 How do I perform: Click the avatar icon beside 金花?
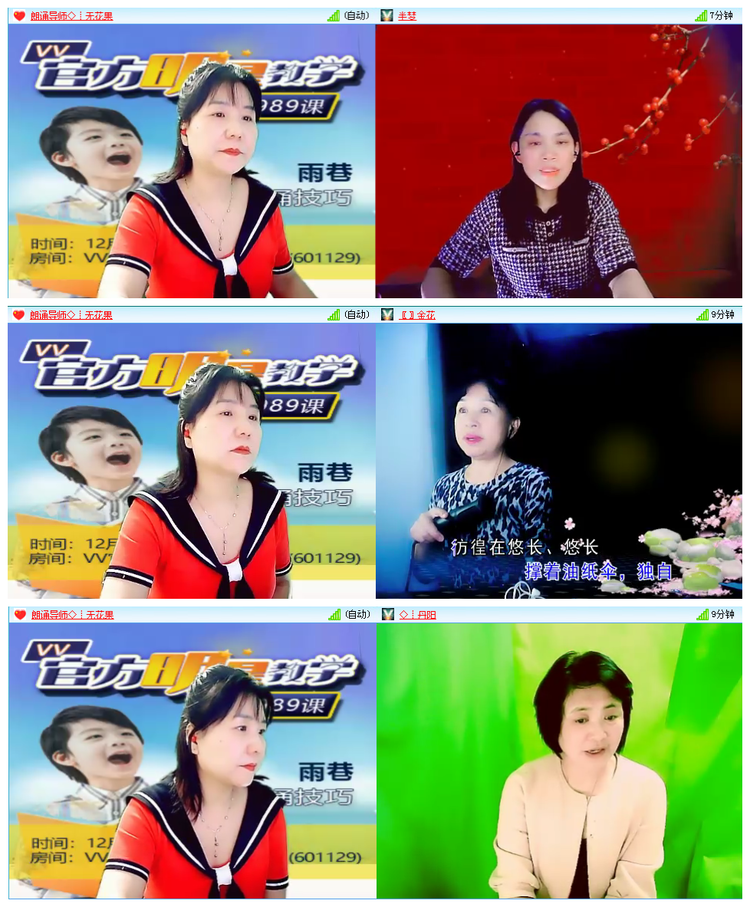(385, 313)
